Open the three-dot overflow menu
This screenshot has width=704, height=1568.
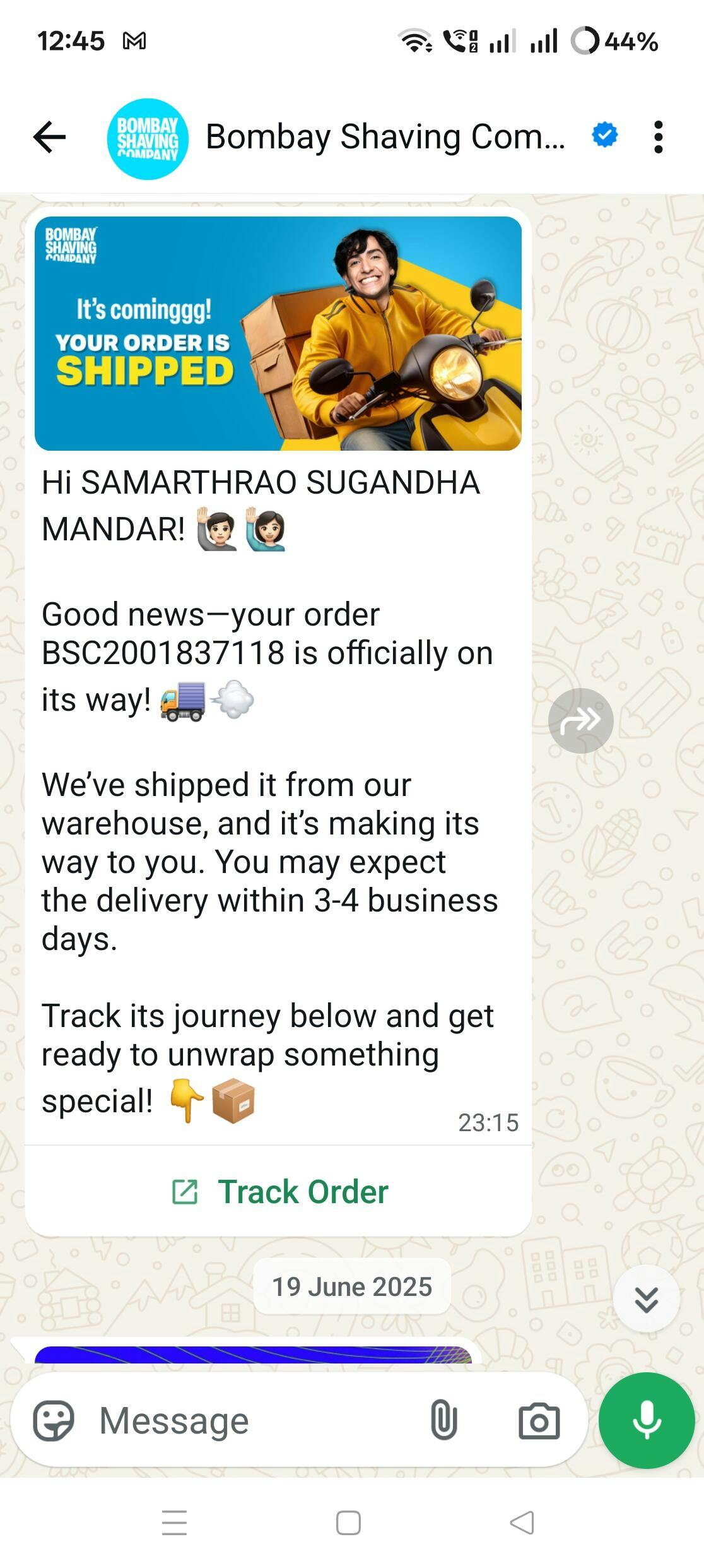tap(658, 137)
